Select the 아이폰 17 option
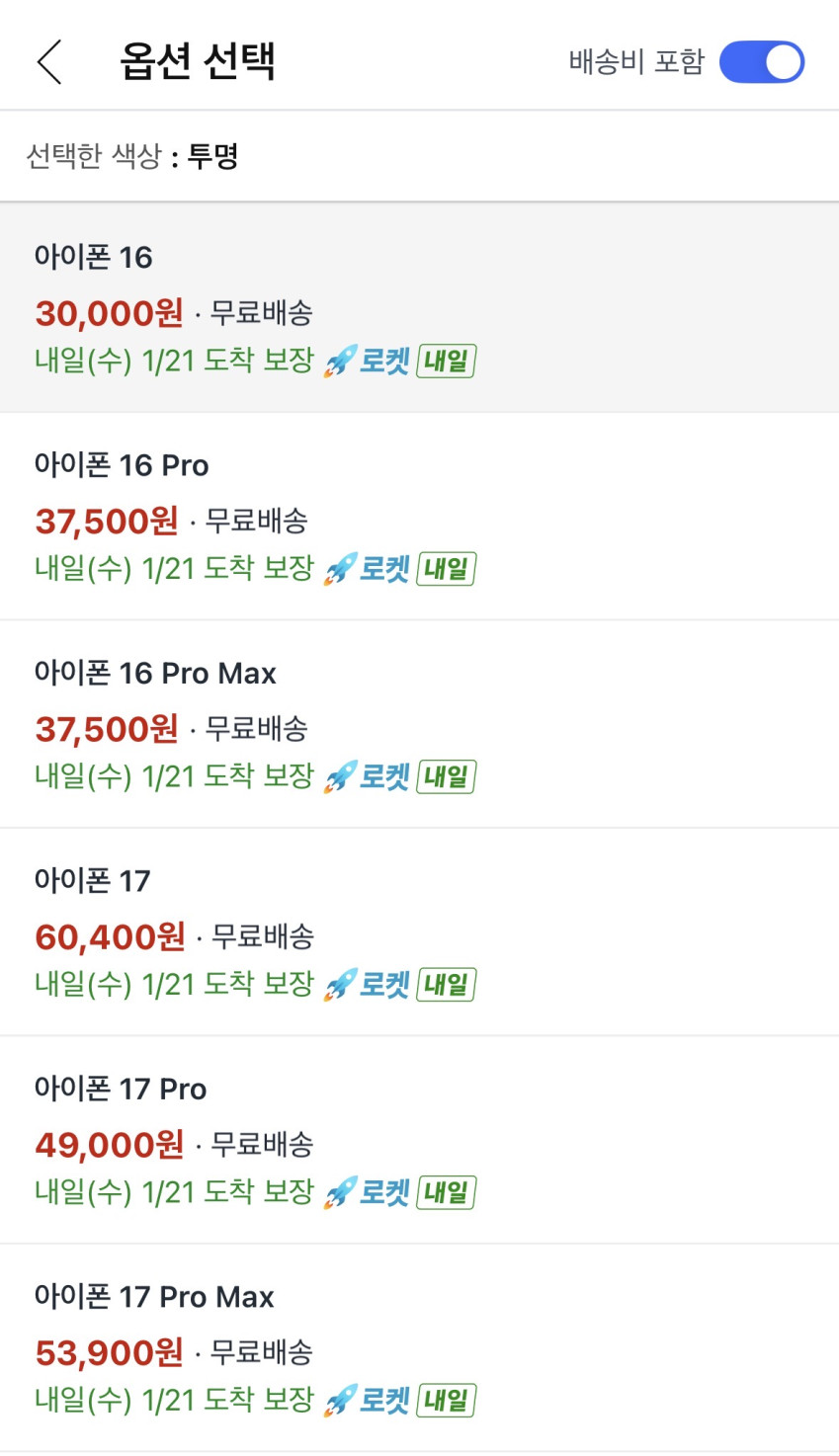Screen dimensions: 839x1456 [419, 931]
